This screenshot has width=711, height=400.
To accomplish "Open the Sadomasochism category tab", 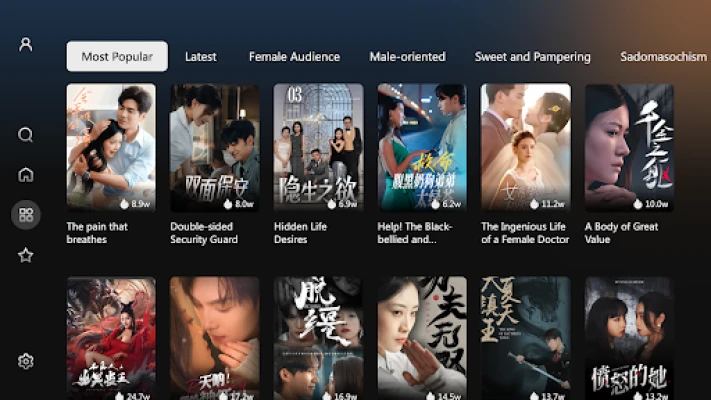I will click(663, 57).
